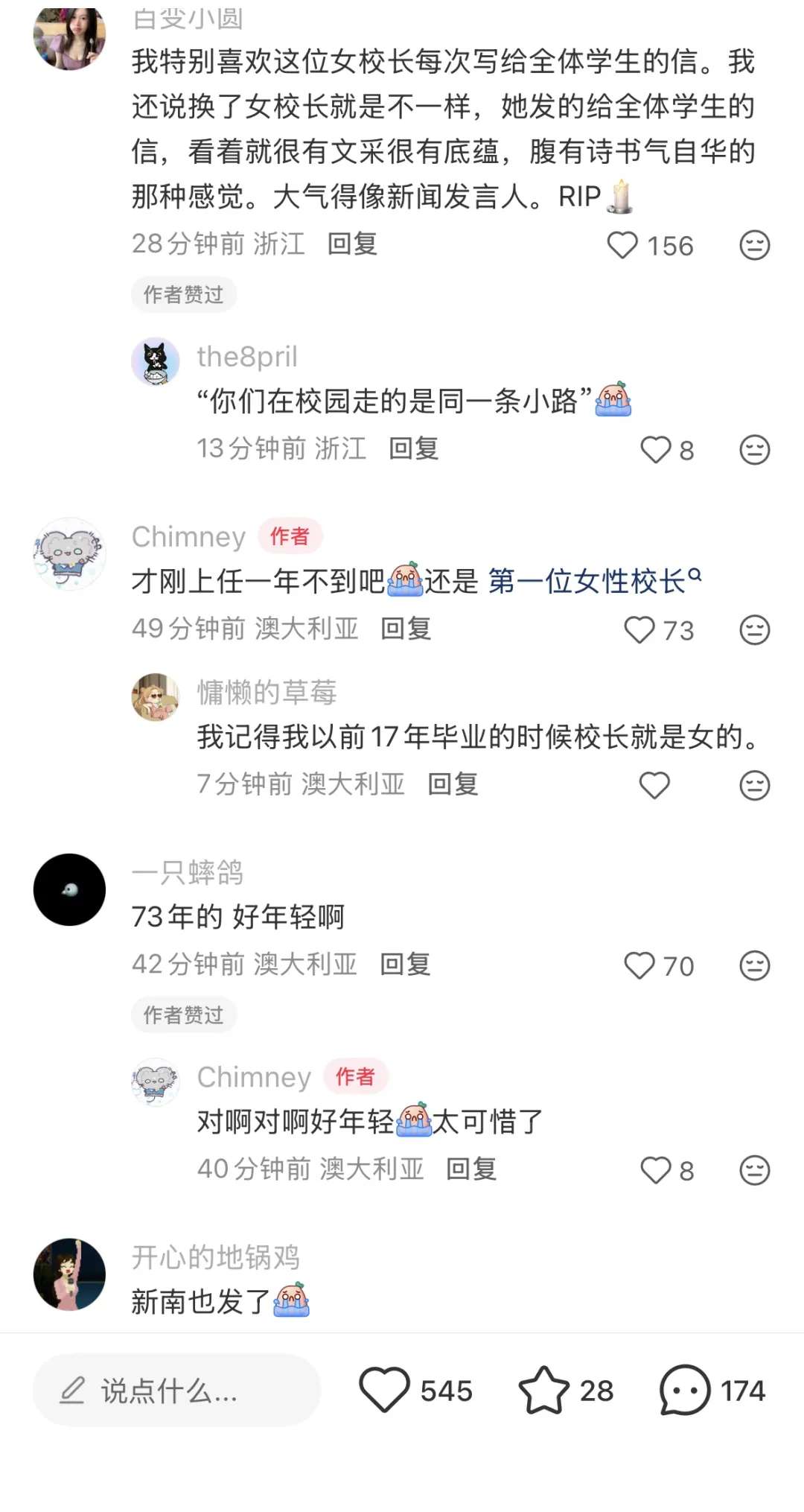804x1512 pixels.
Task: View 白变小圆's profile picture
Action: [68, 35]
